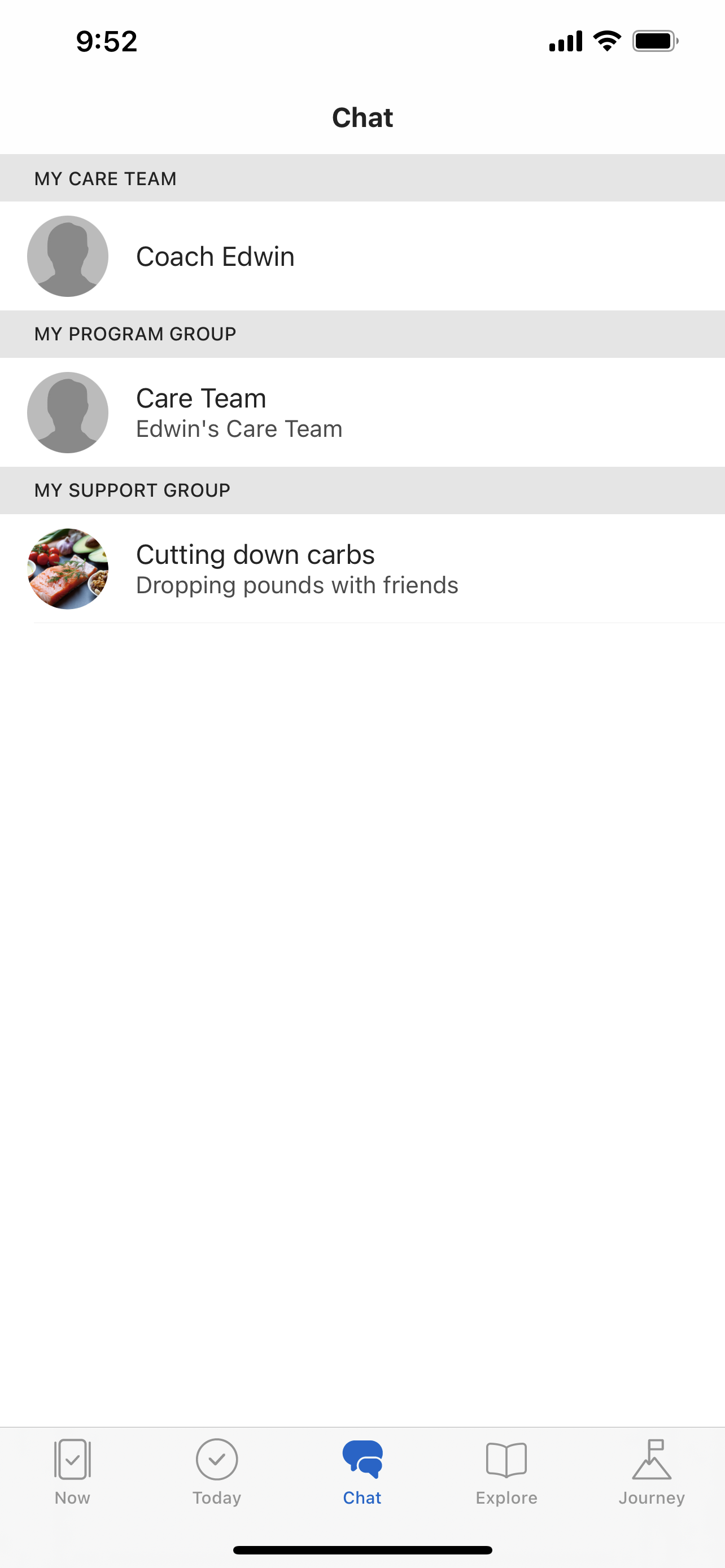Go to the Today tab
The height and width of the screenshot is (1568, 725).
pos(217,1471)
